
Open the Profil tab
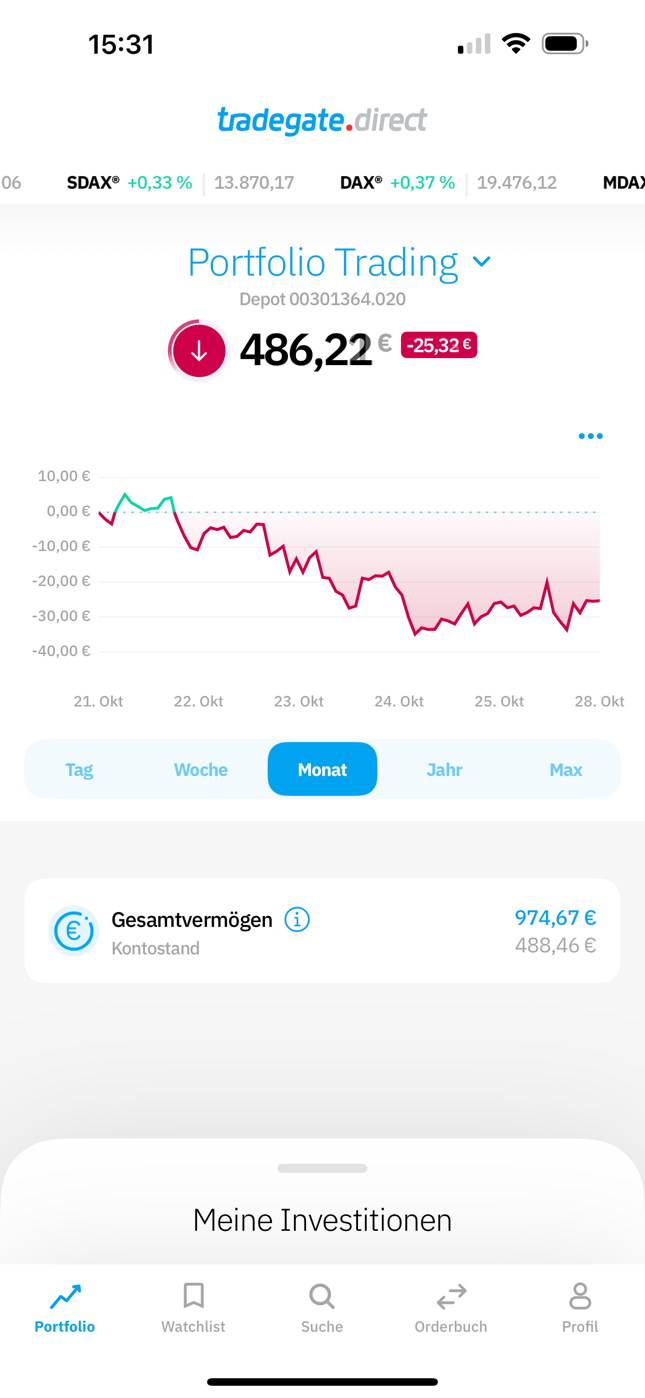tap(580, 1309)
